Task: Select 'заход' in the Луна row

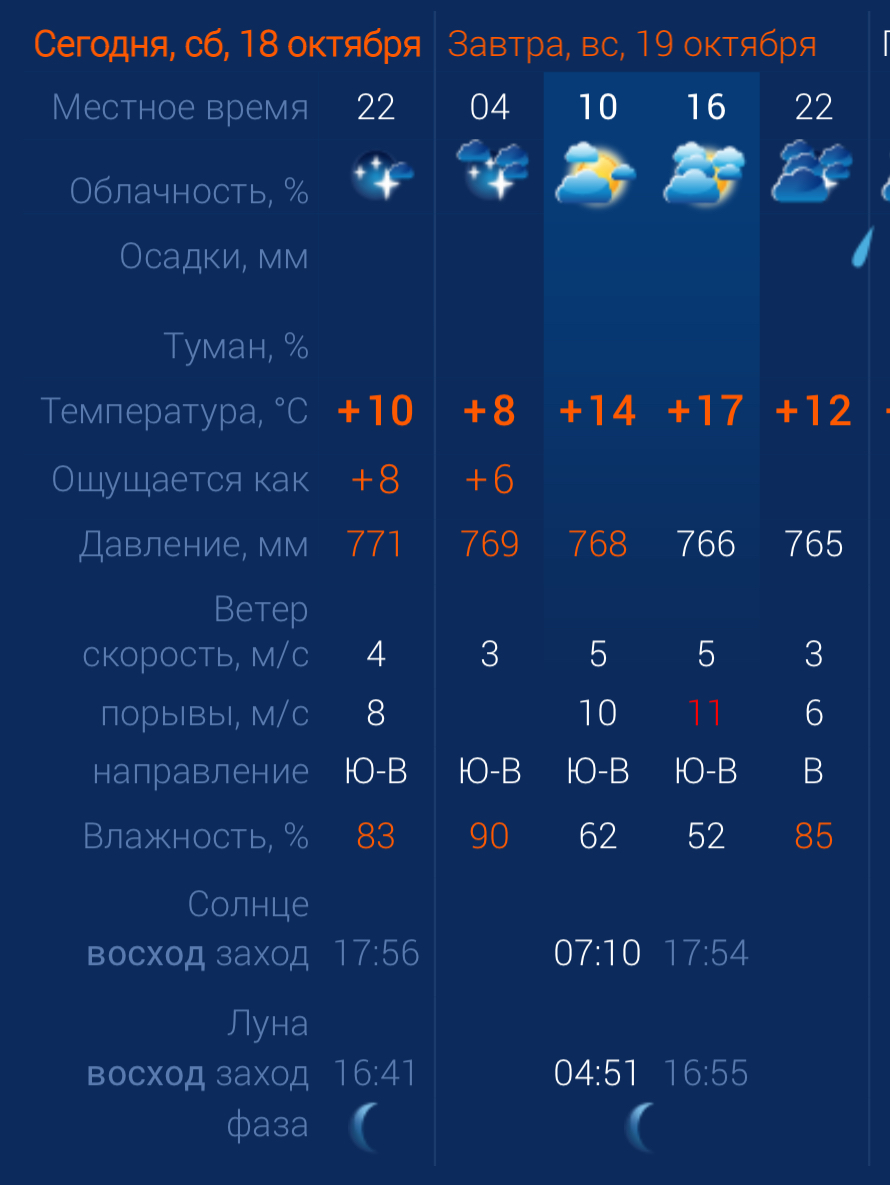Action: pyautogui.click(x=262, y=1073)
